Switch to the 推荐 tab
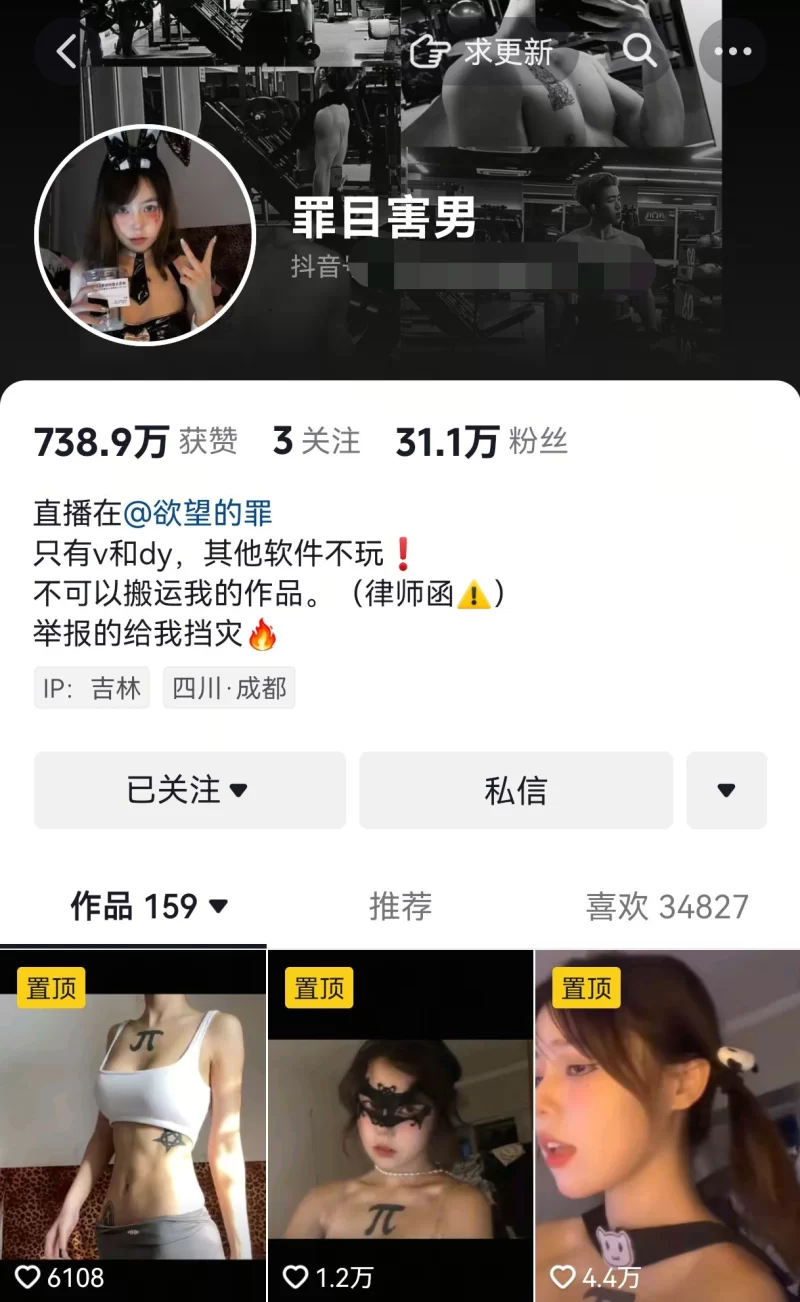Viewport: 800px width, 1302px height. pos(400,907)
